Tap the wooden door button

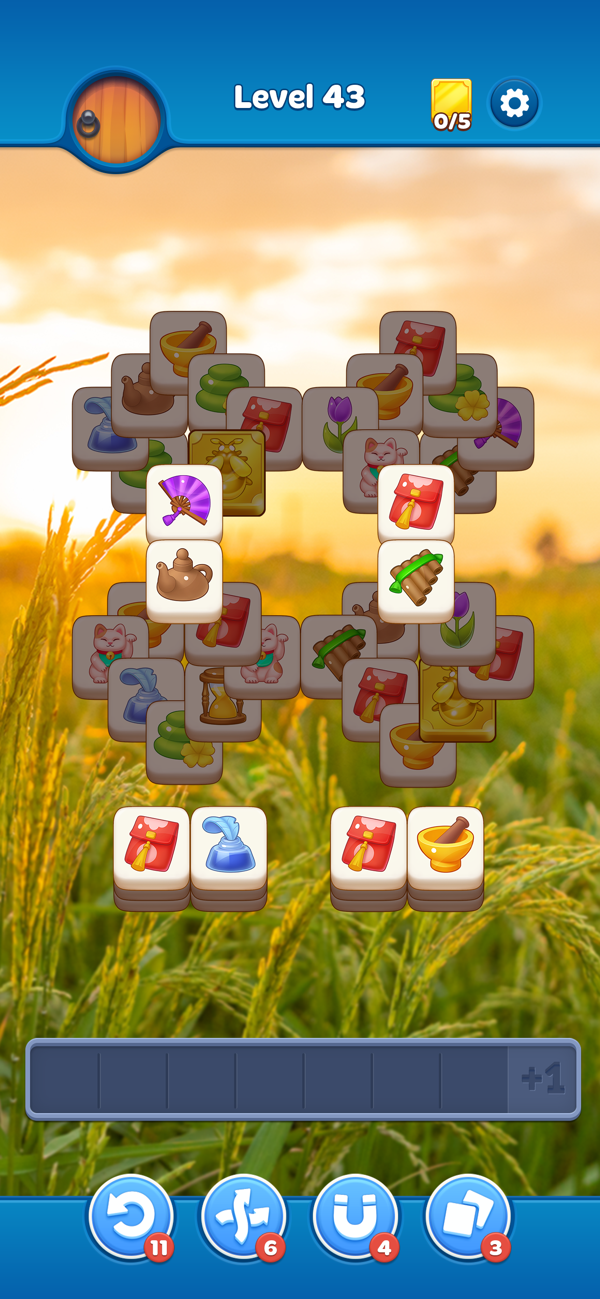click(118, 119)
